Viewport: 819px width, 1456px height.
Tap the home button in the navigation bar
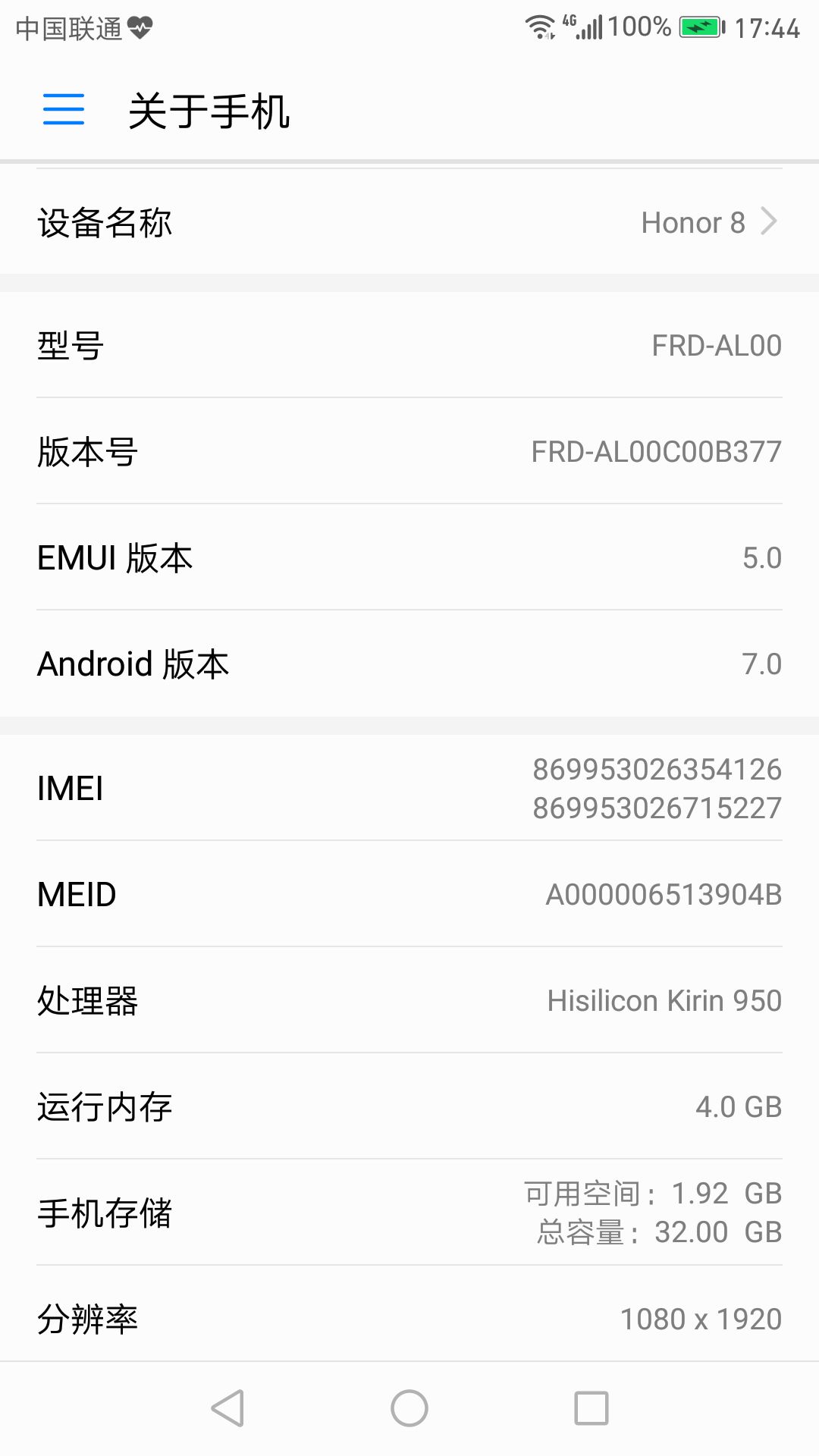point(409,1408)
